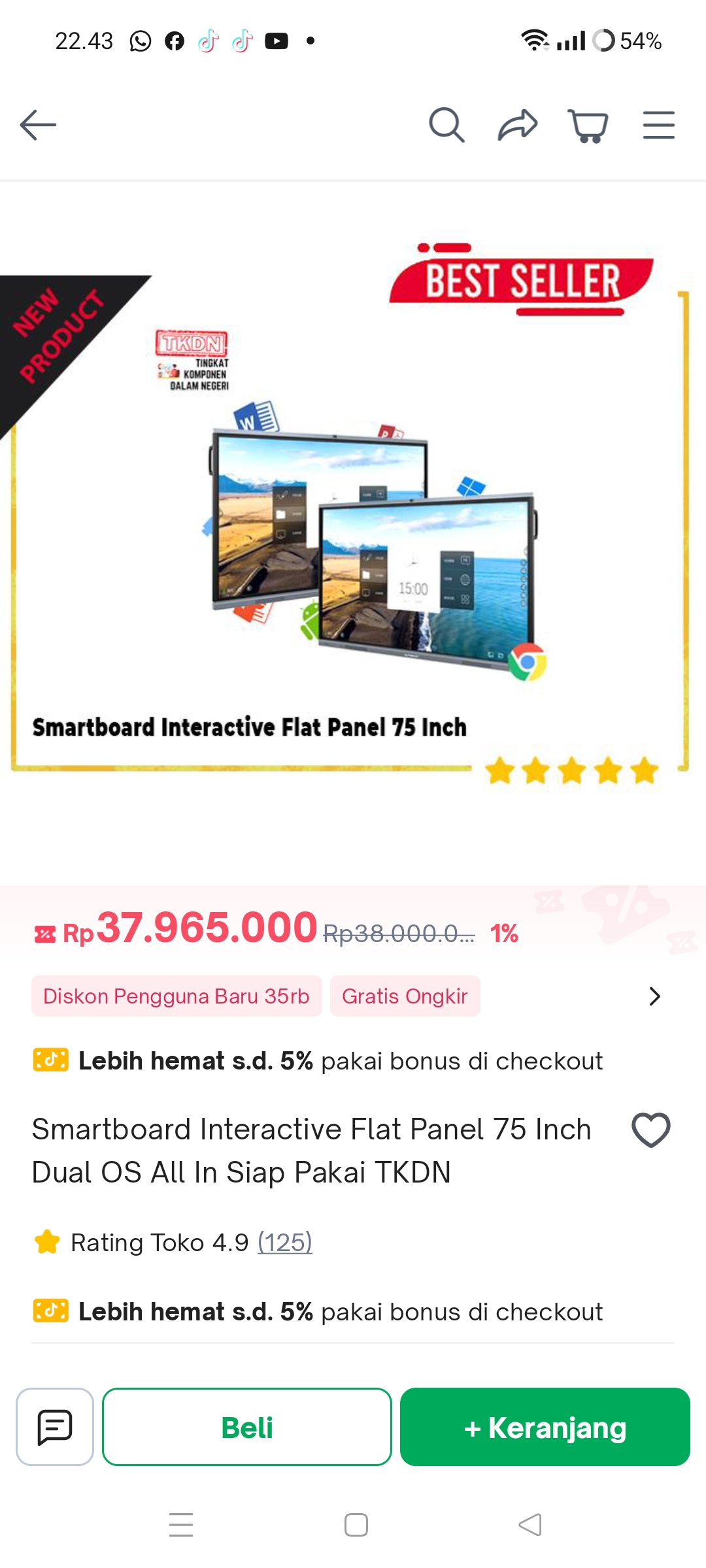Image resolution: width=706 pixels, height=1568 pixels.
Task: Tap the Beli button
Action: [247, 1427]
